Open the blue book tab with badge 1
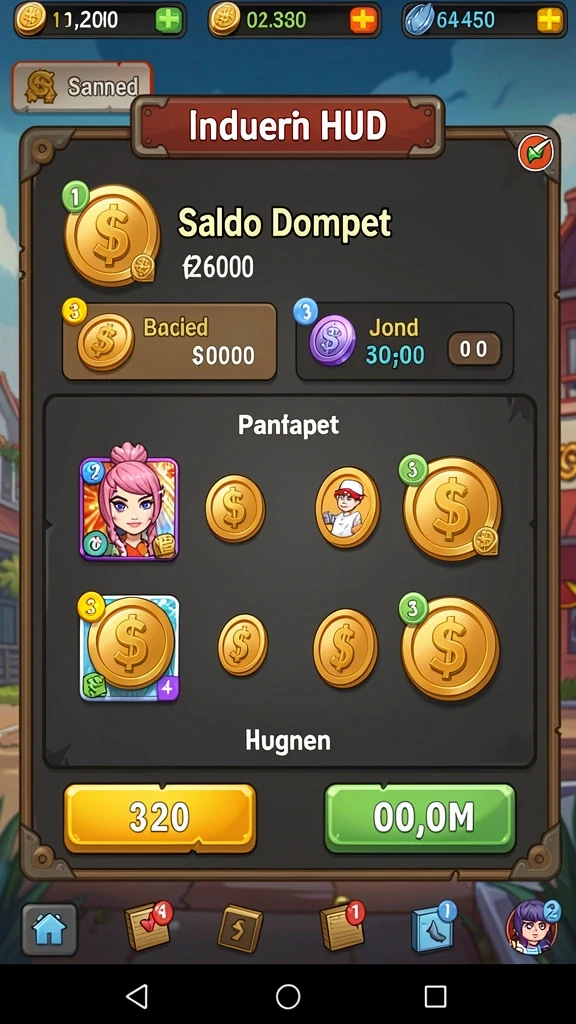Image resolution: width=576 pixels, height=1024 pixels. pyautogui.click(x=433, y=926)
